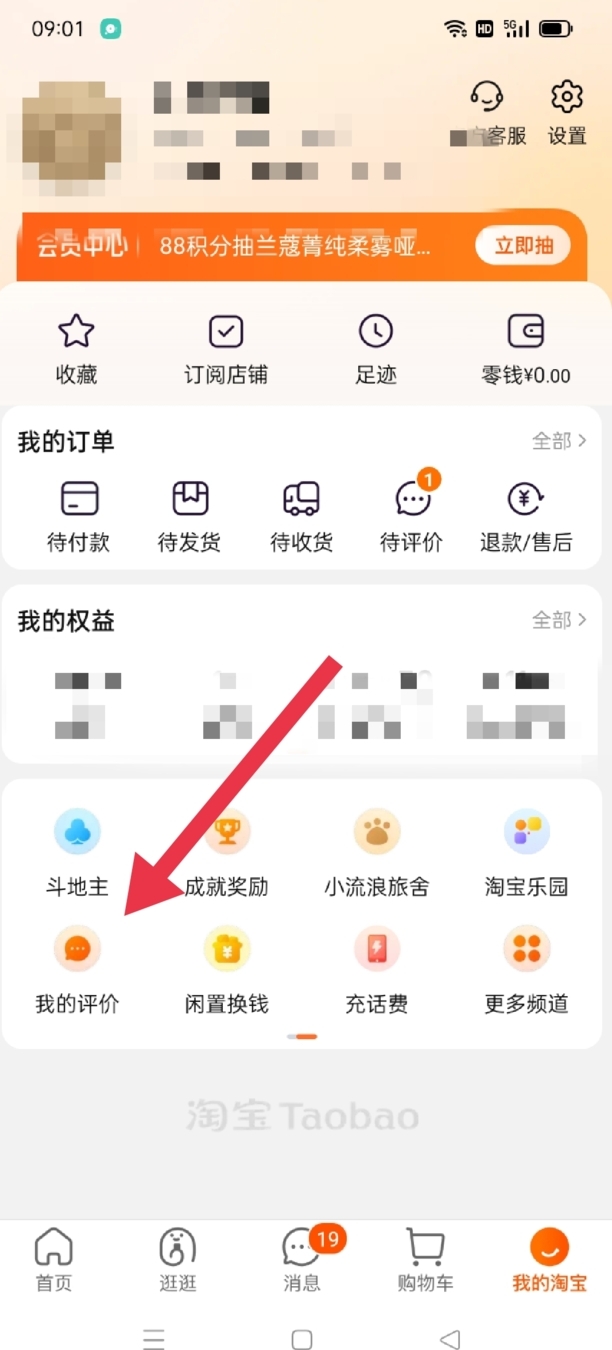The height and width of the screenshot is (1350, 612).
Task: Switch to 购物车 cart tab
Action: pos(425,1258)
